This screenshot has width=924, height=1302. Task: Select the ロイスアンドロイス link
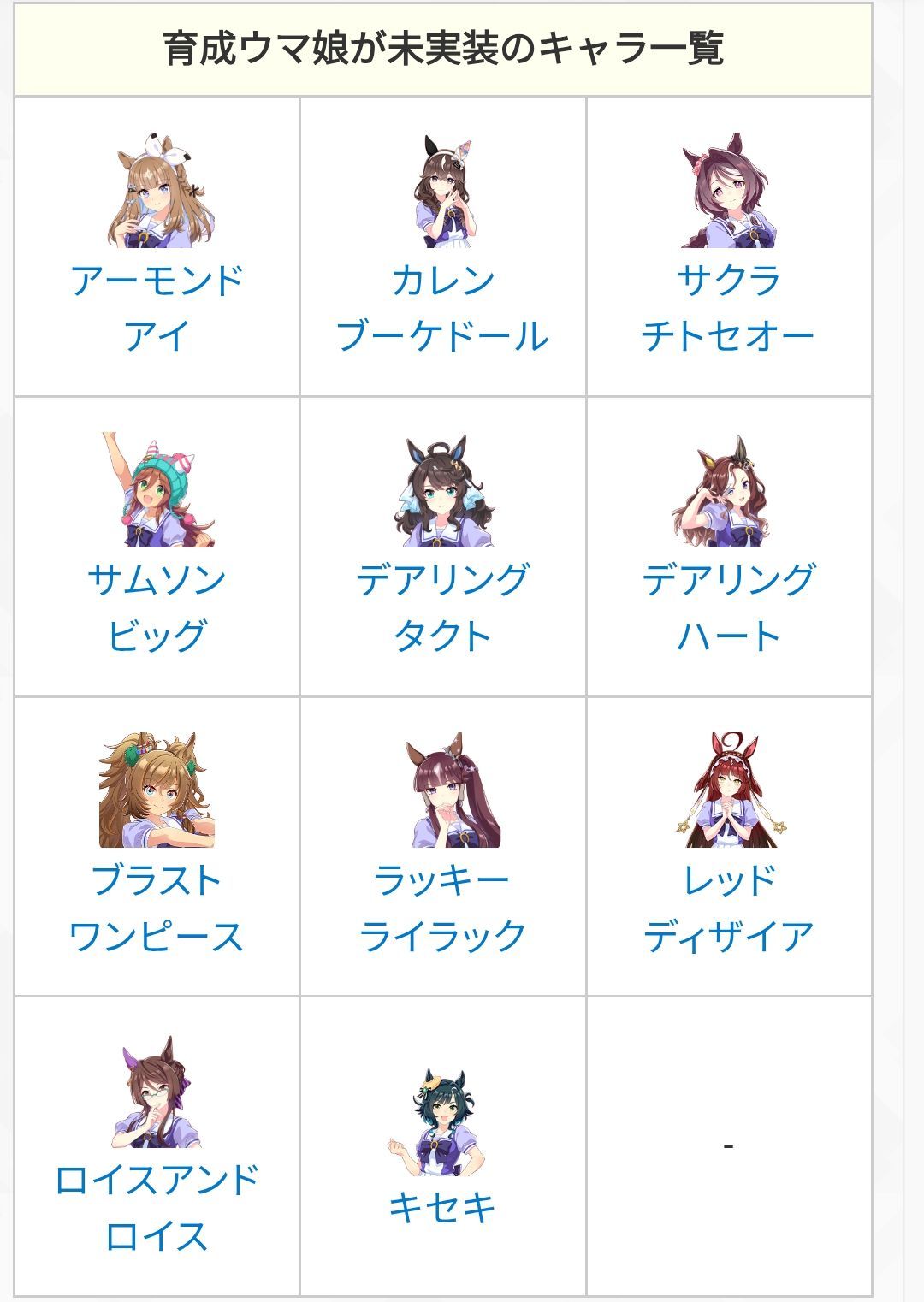(157, 1207)
